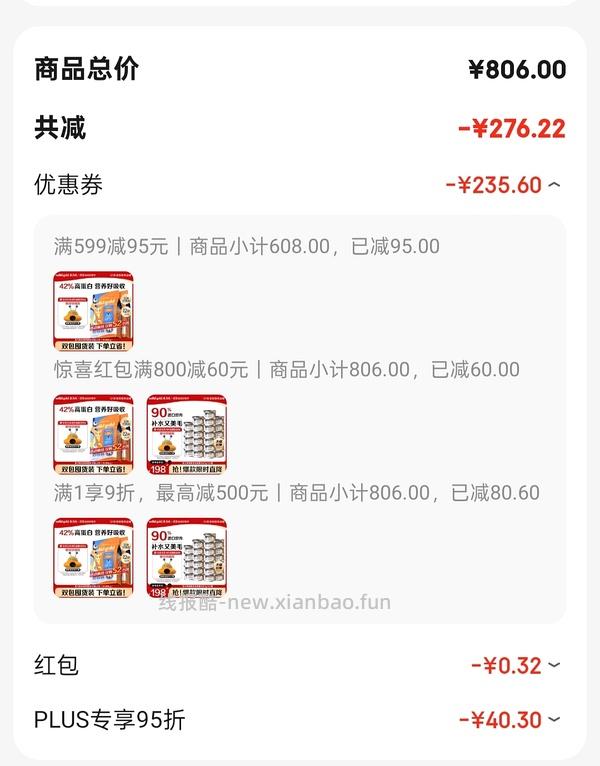This screenshot has width=600, height=766.
Task: Expand the 红包 discount row
Action: tap(555, 665)
